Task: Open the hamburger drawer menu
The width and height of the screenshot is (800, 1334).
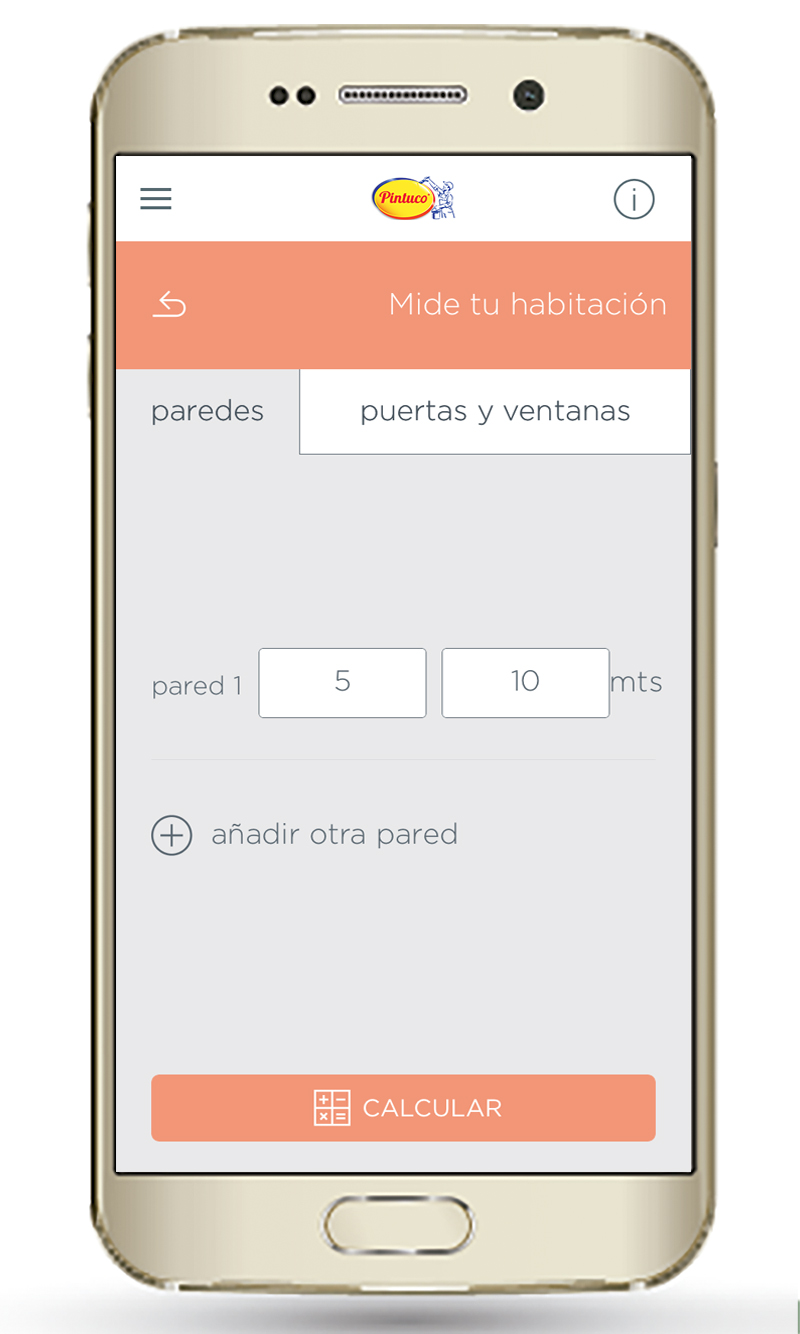Action: click(156, 199)
